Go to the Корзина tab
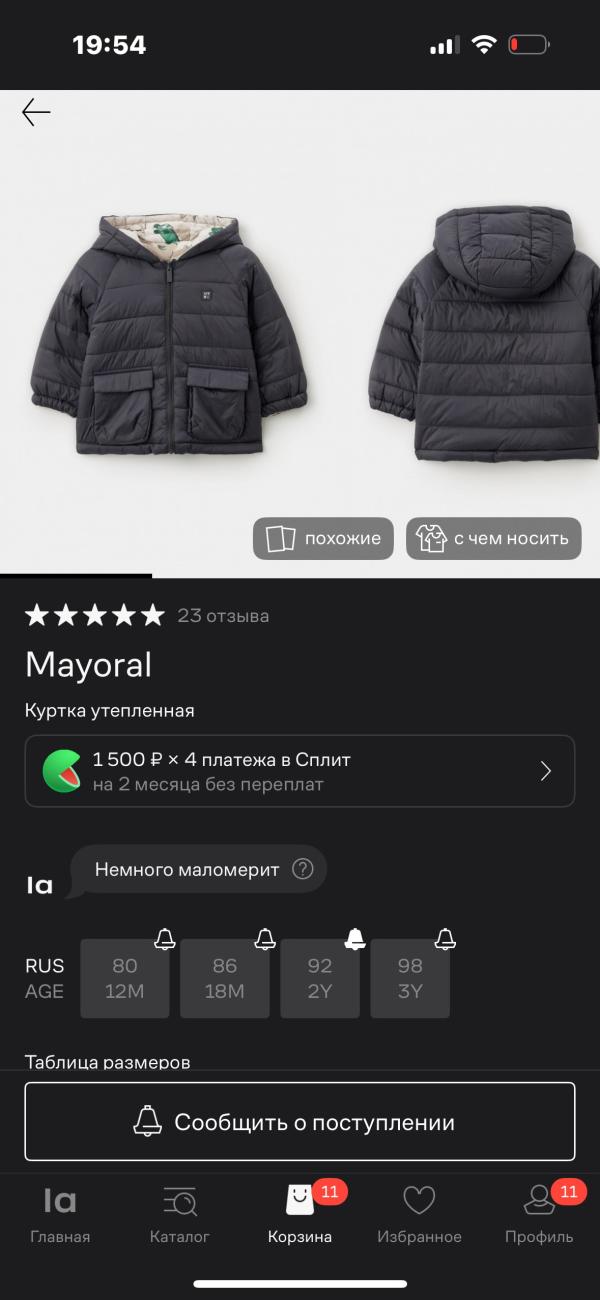The height and width of the screenshot is (1300, 600). coord(300,1214)
